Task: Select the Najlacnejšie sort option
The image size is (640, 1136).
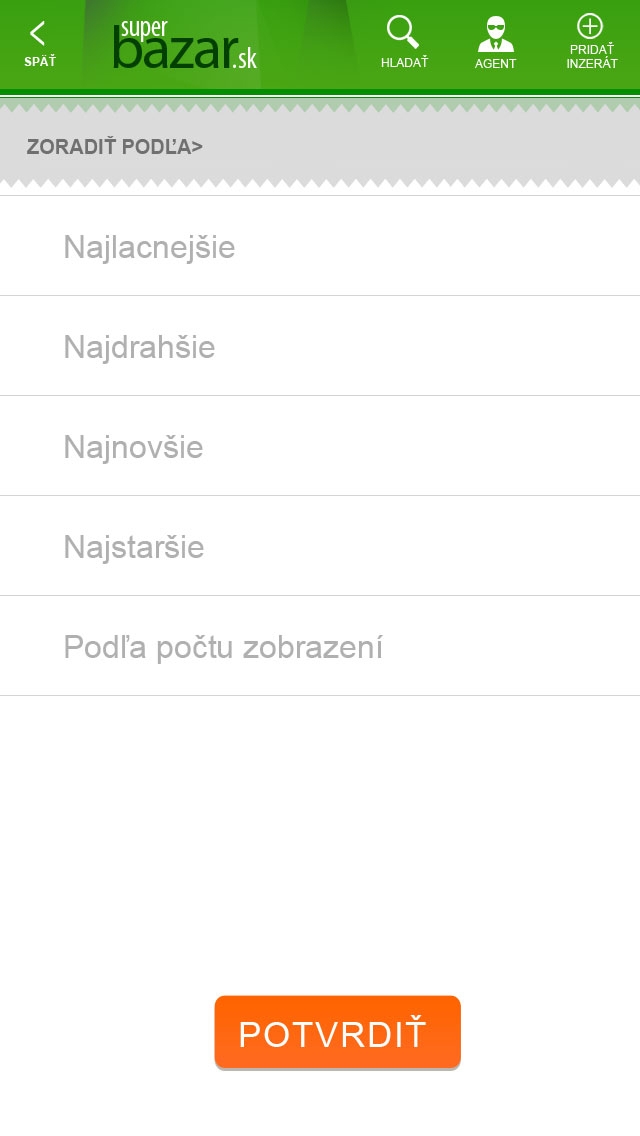Action: pyautogui.click(x=320, y=246)
